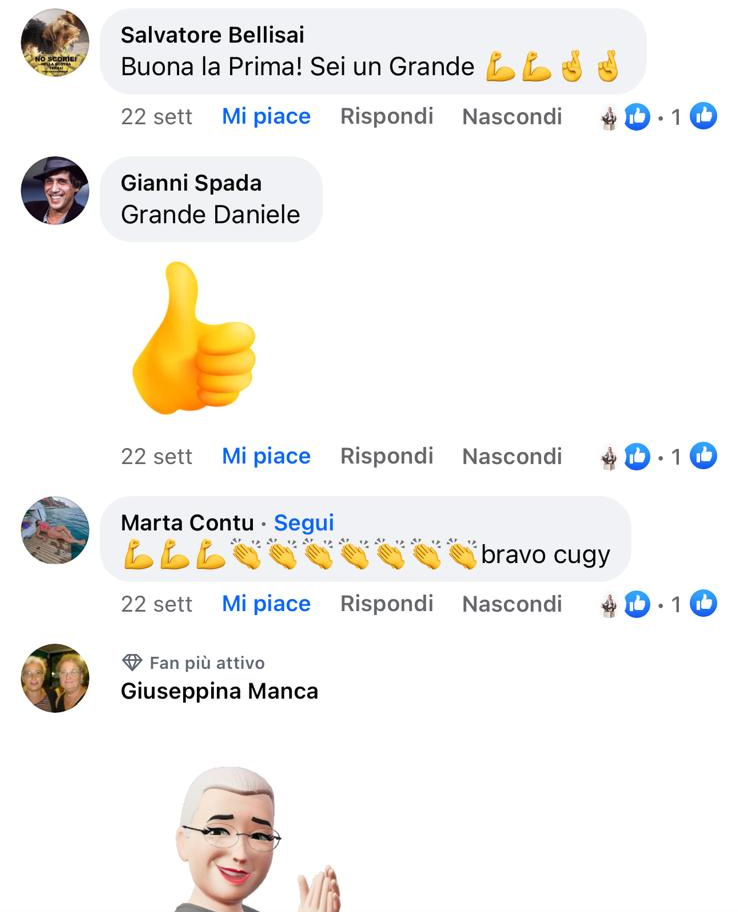This screenshot has height=912, width=738.
Task: Open Gianni Spada's avatar photo
Action: 55,191
